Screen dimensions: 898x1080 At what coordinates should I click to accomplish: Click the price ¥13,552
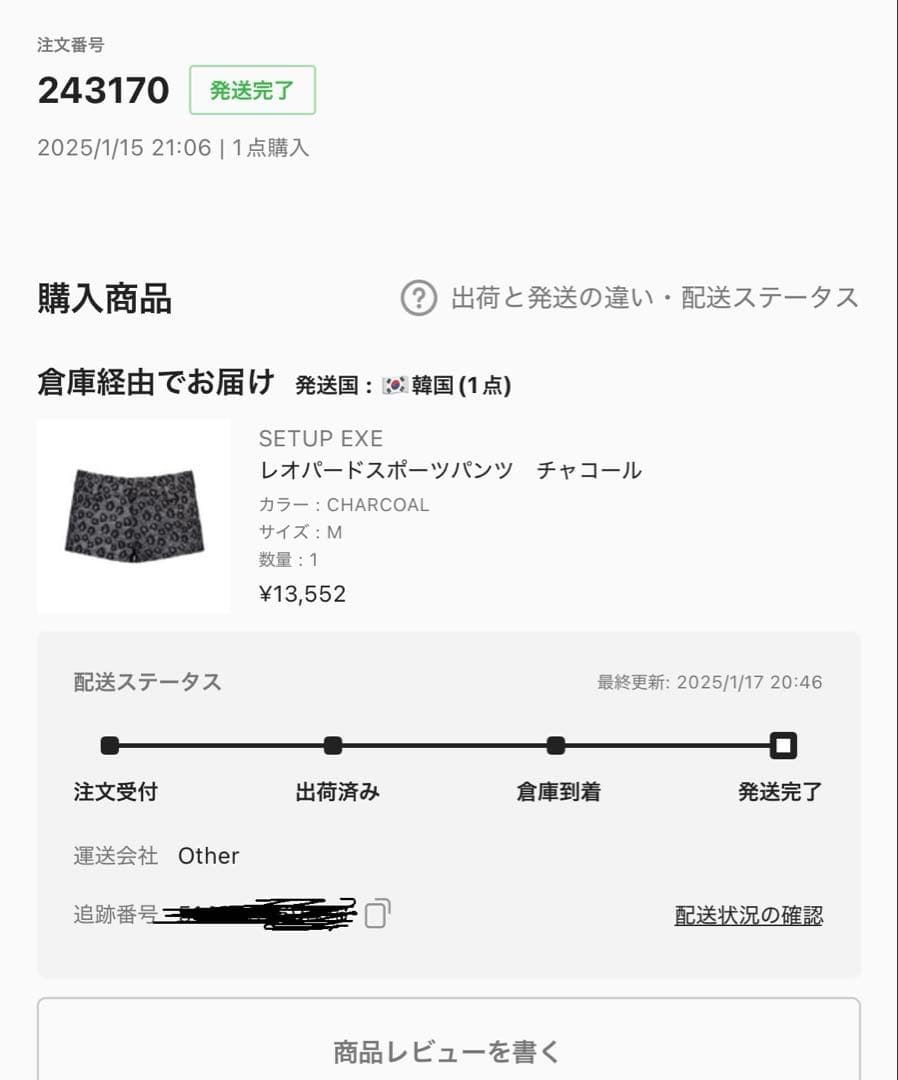(302, 593)
